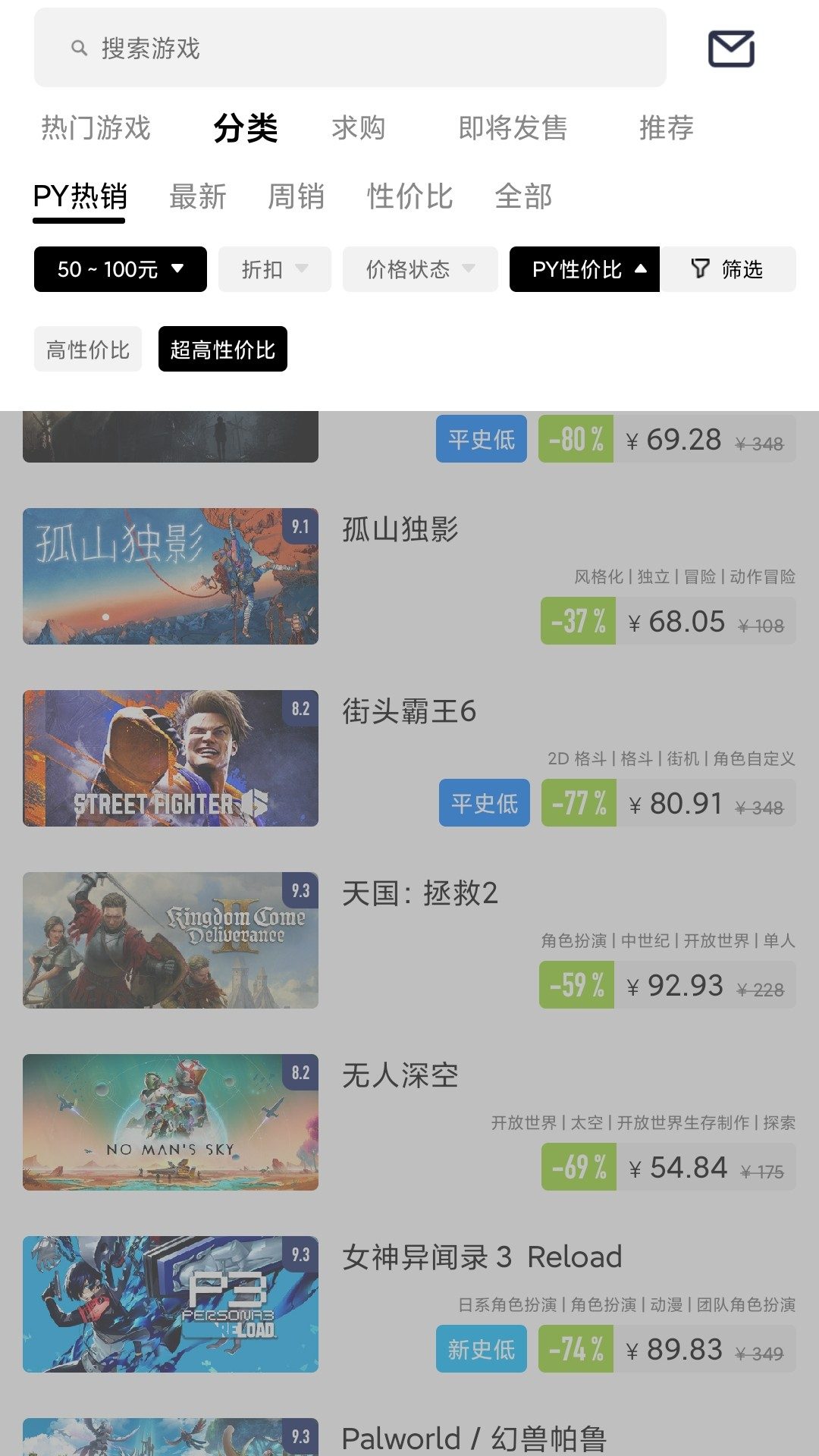
Task: Expand the 折扣 dropdown
Action: [275, 269]
